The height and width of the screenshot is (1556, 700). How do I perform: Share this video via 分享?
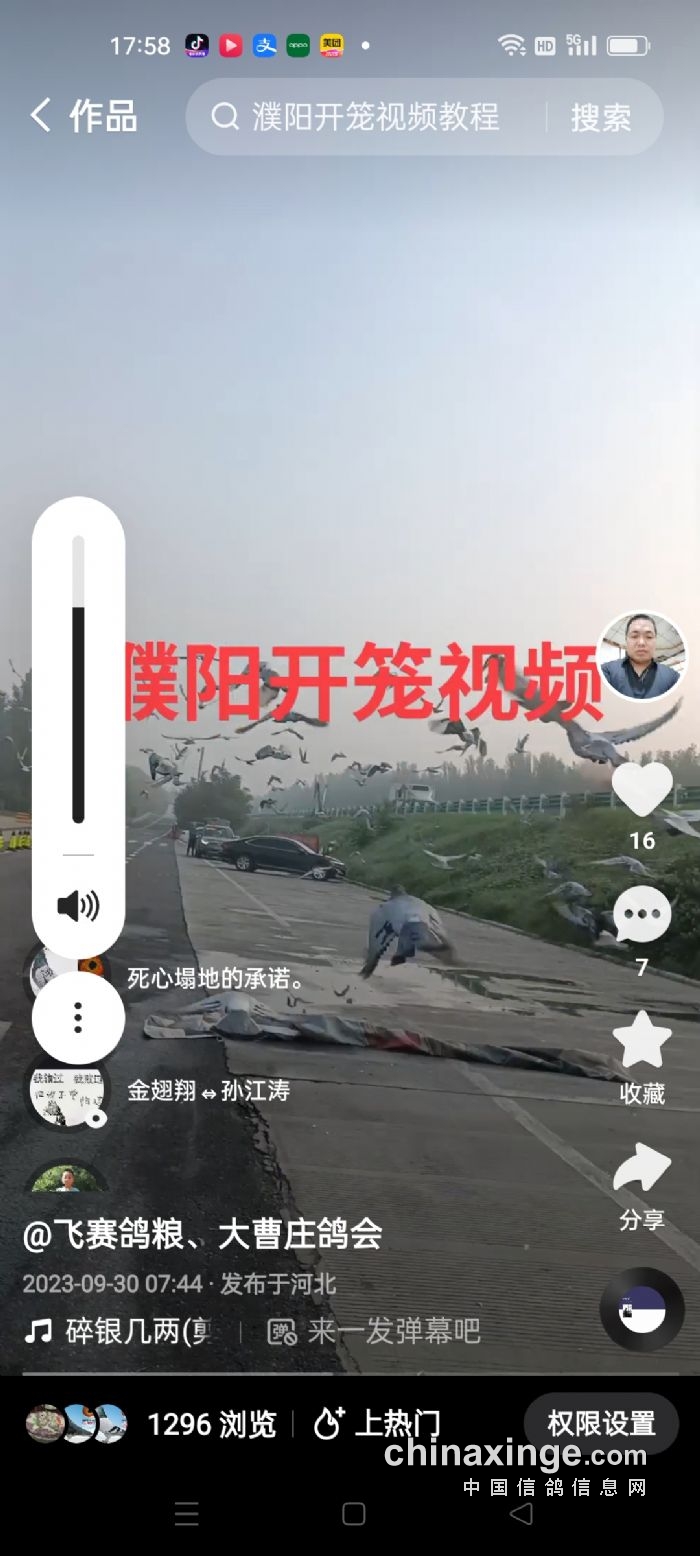(641, 1168)
